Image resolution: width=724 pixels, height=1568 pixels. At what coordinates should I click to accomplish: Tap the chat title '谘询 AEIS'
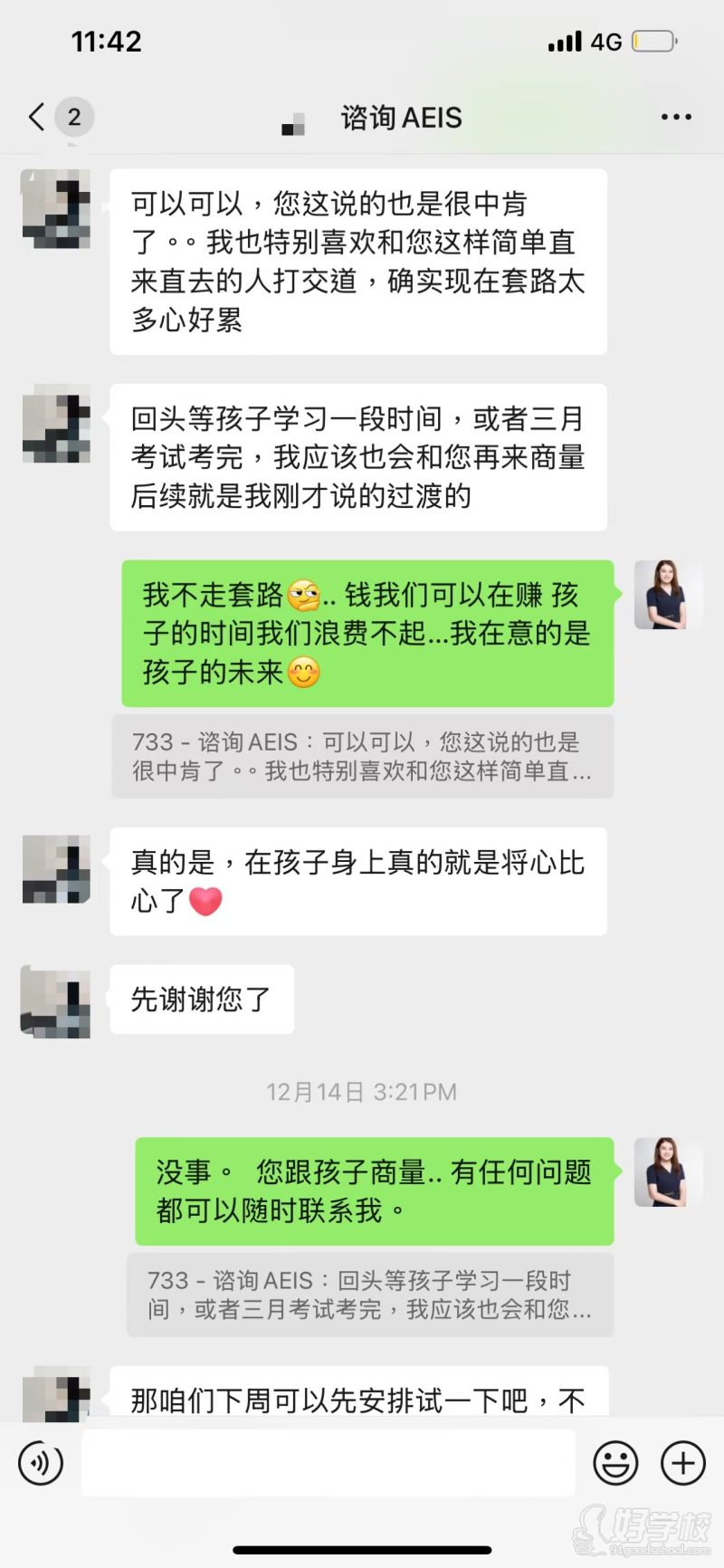pyautogui.click(x=401, y=117)
